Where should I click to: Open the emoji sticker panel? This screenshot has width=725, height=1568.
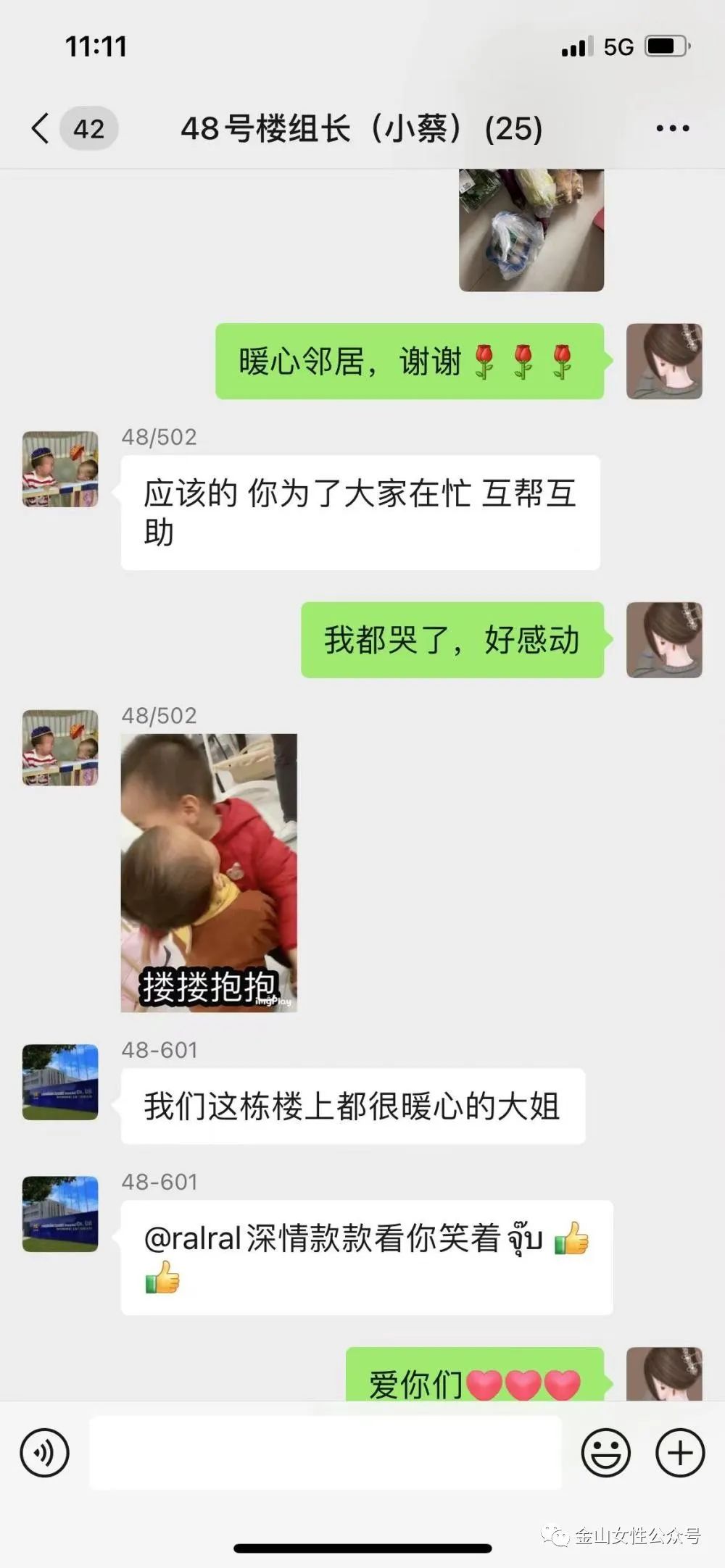click(x=605, y=1453)
